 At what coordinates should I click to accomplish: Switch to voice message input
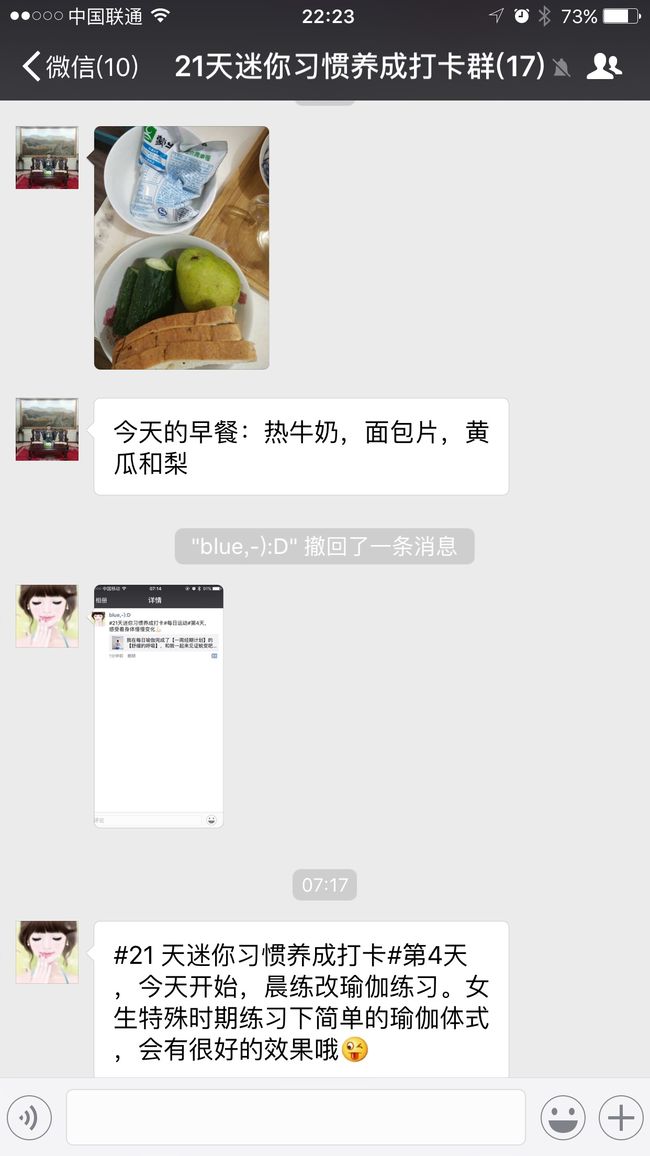[x=29, y=1118]
